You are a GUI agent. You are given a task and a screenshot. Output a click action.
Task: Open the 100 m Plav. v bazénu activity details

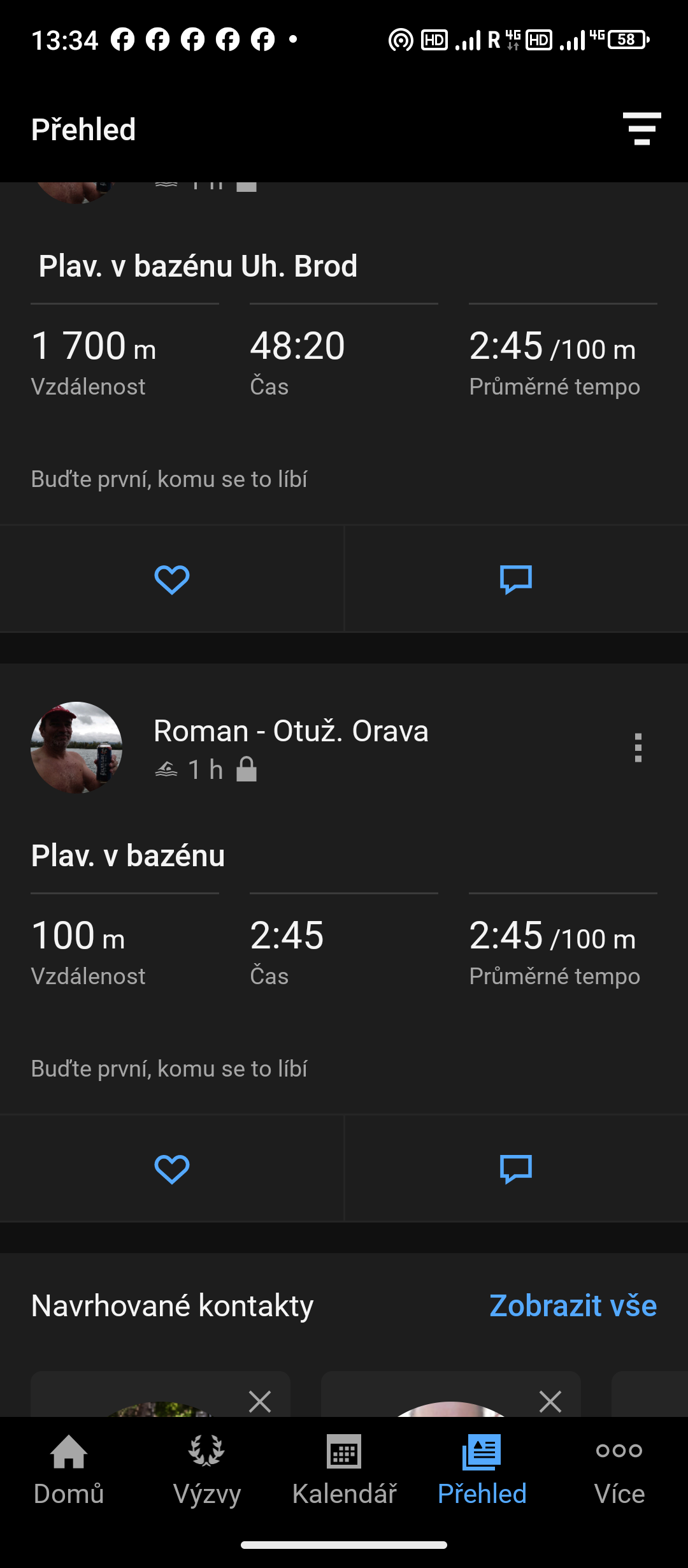[128, 856]
